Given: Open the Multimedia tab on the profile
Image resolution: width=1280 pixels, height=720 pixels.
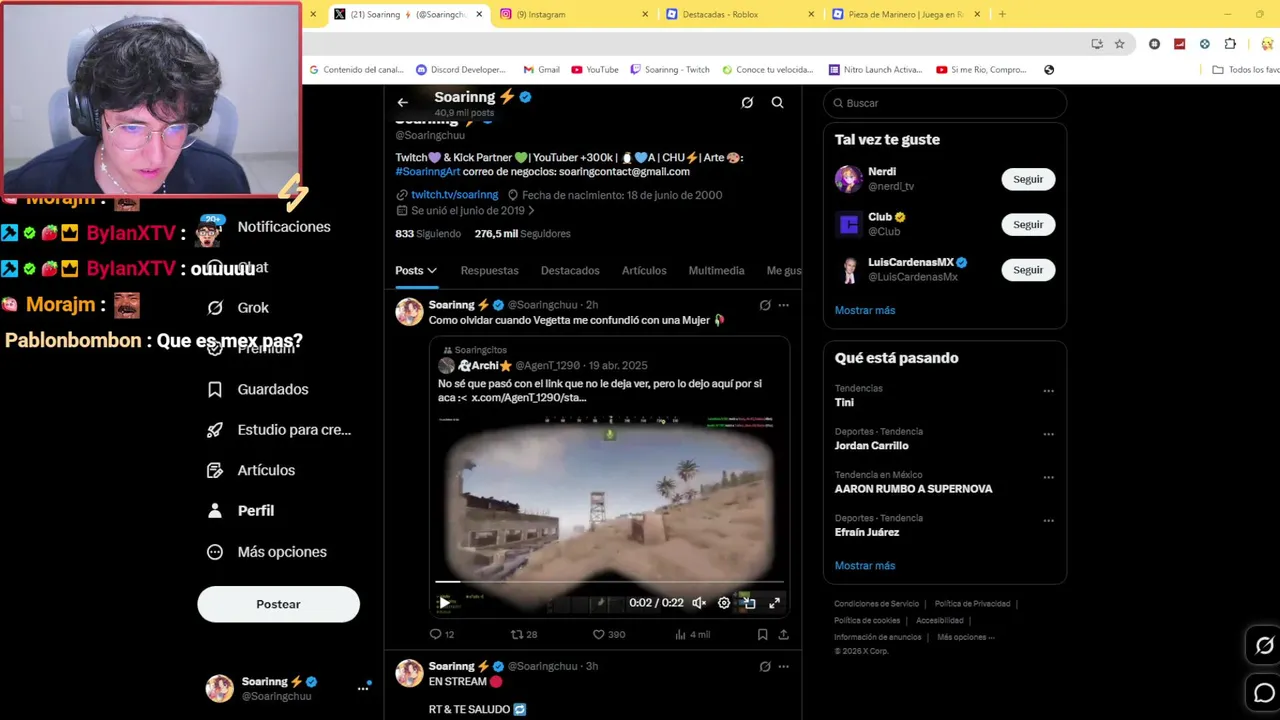Looking at the screenshot, I should 716,270.
